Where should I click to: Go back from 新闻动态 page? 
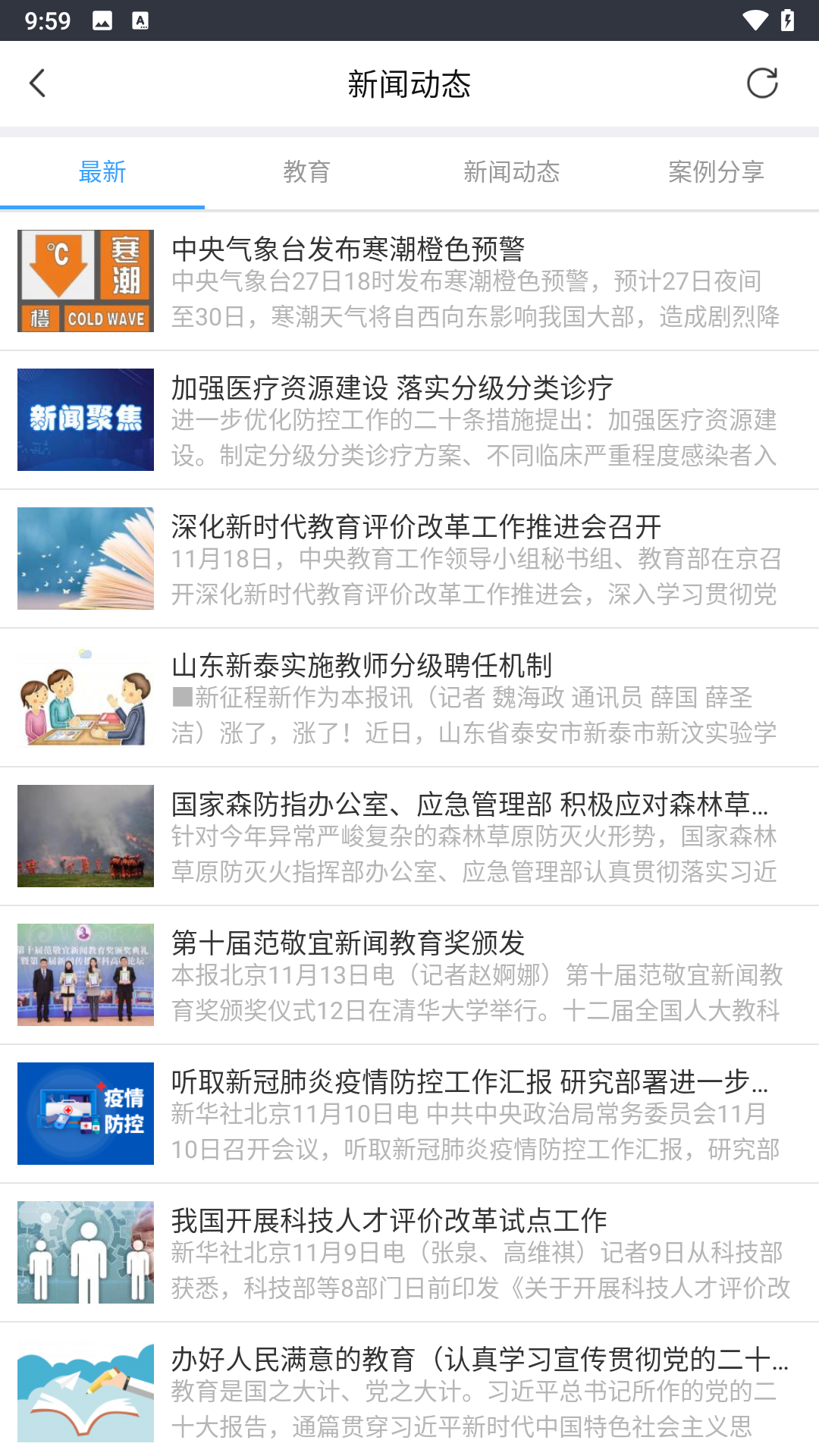tap(38, 83)
